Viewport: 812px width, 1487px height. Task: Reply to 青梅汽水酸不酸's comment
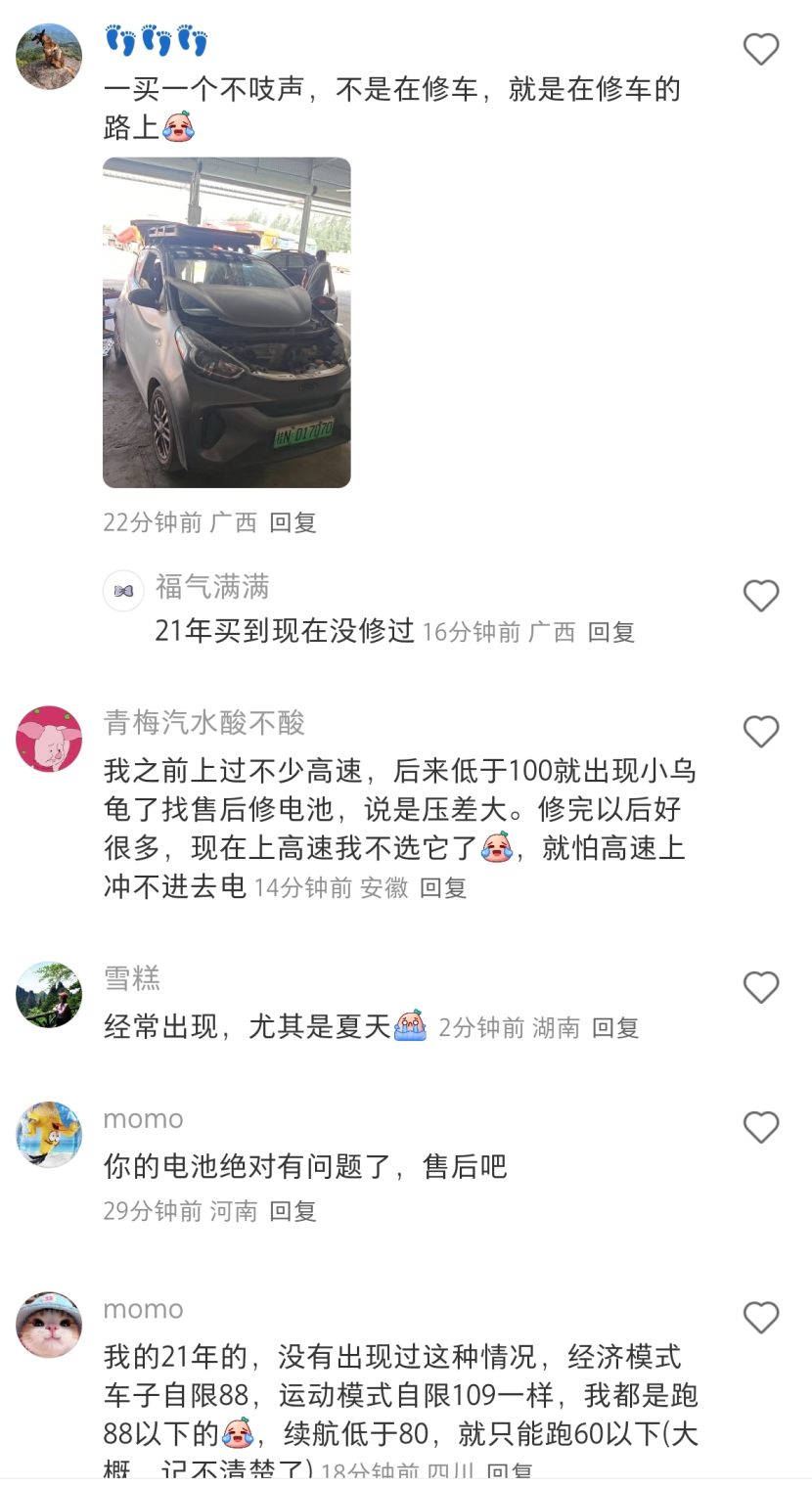point(442,887)
